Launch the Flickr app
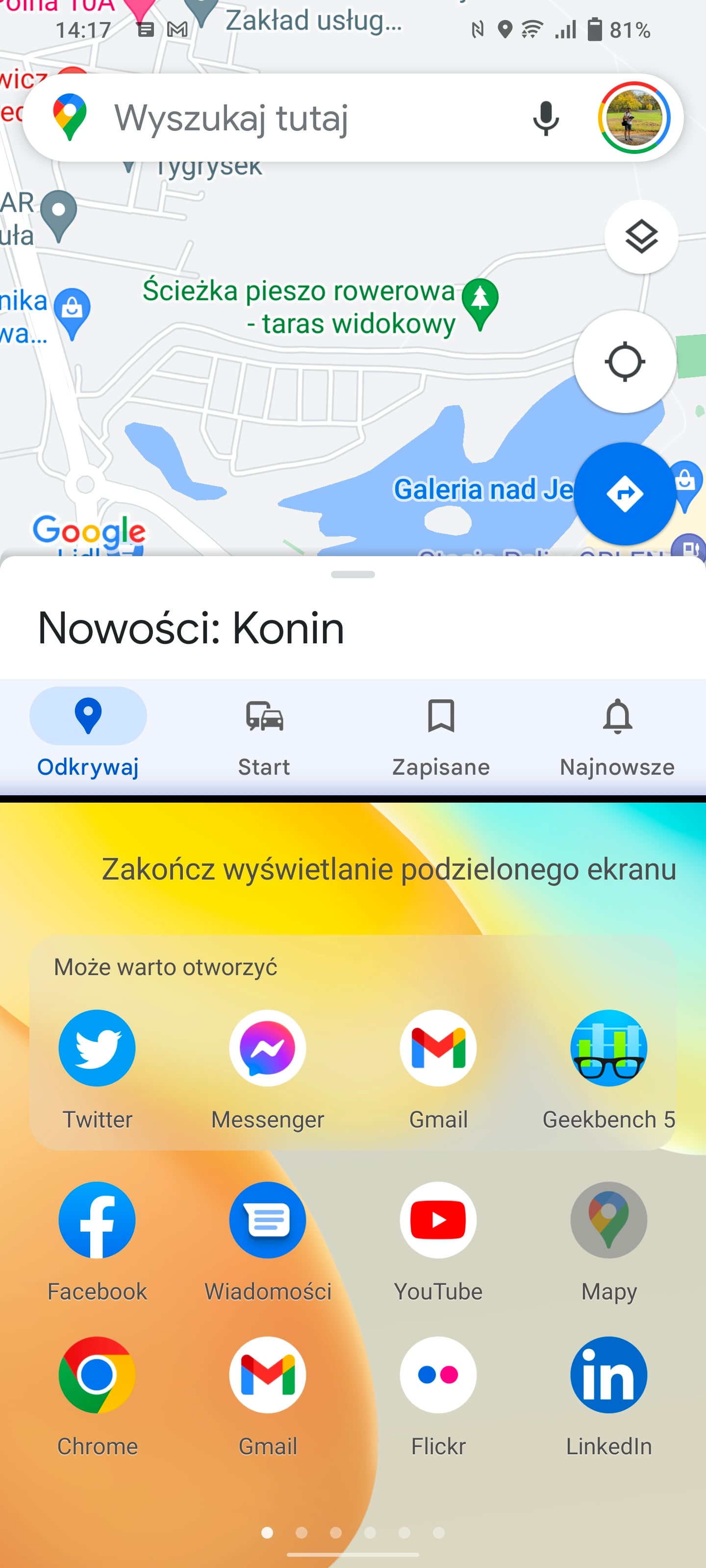706x1568 pixels. pos(438,1374)
